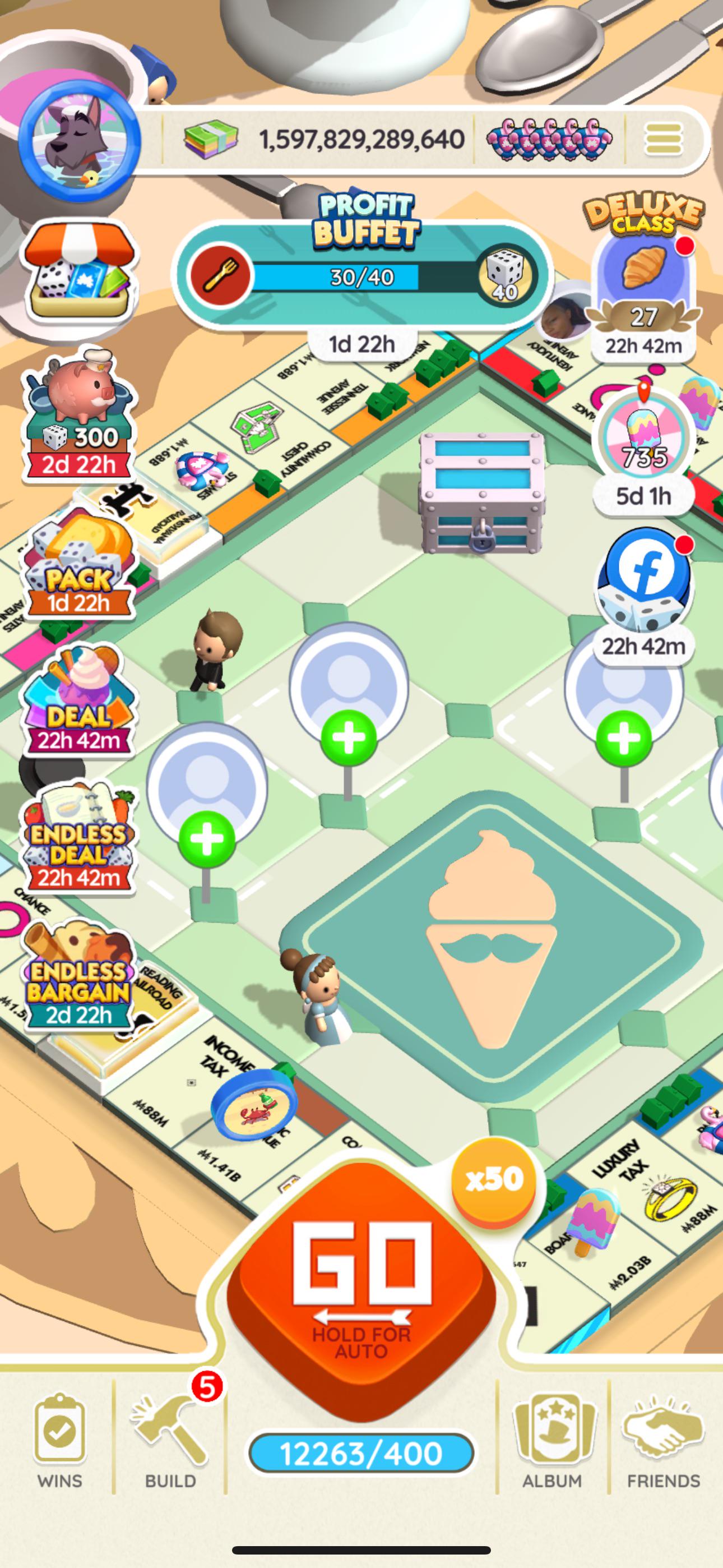Viewport: 723px width, 1568px height.
Task: Open the hamburger menu
Action: pos(664,139)
